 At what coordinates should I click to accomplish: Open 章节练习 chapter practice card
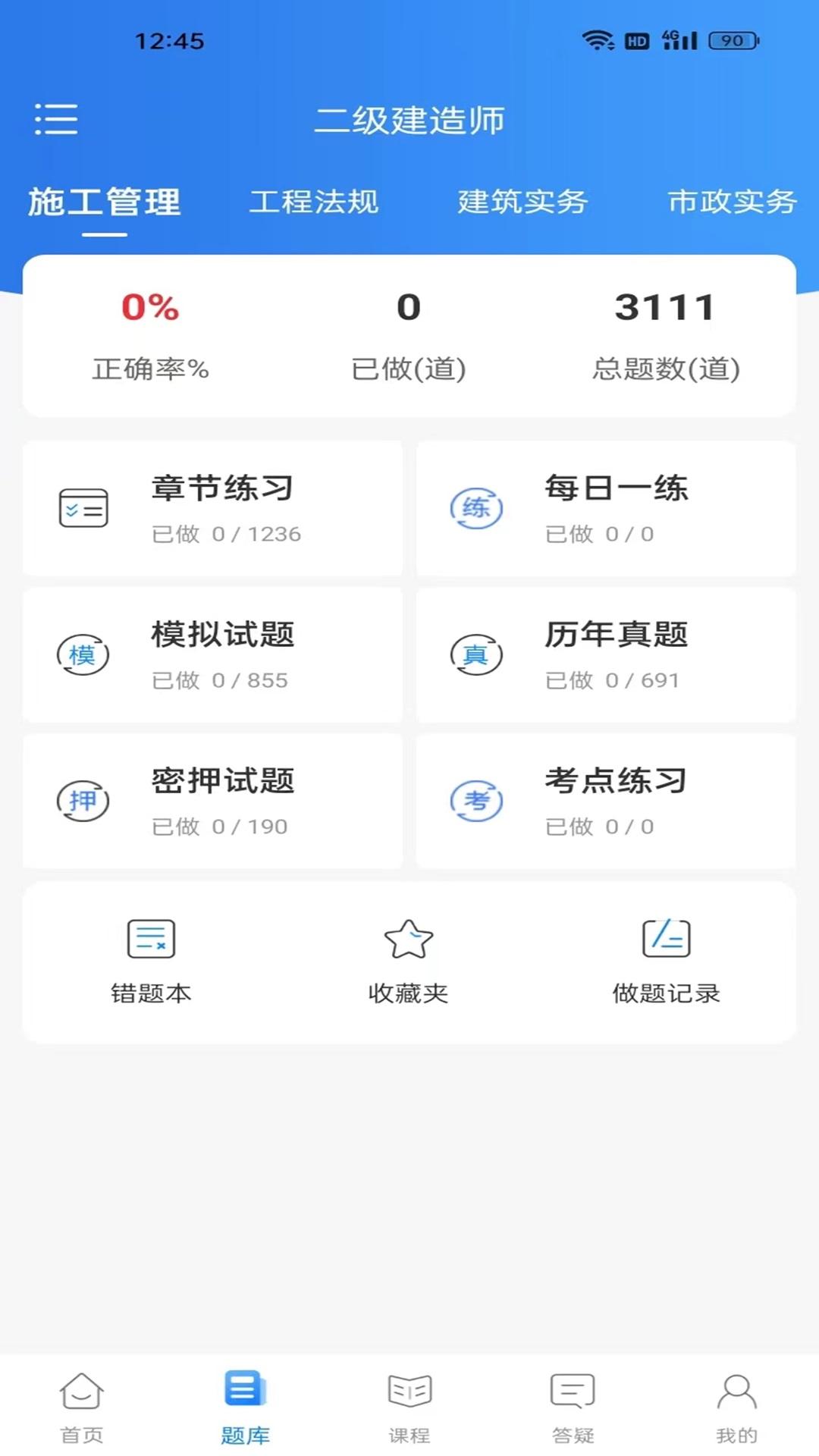click(212, 508)
